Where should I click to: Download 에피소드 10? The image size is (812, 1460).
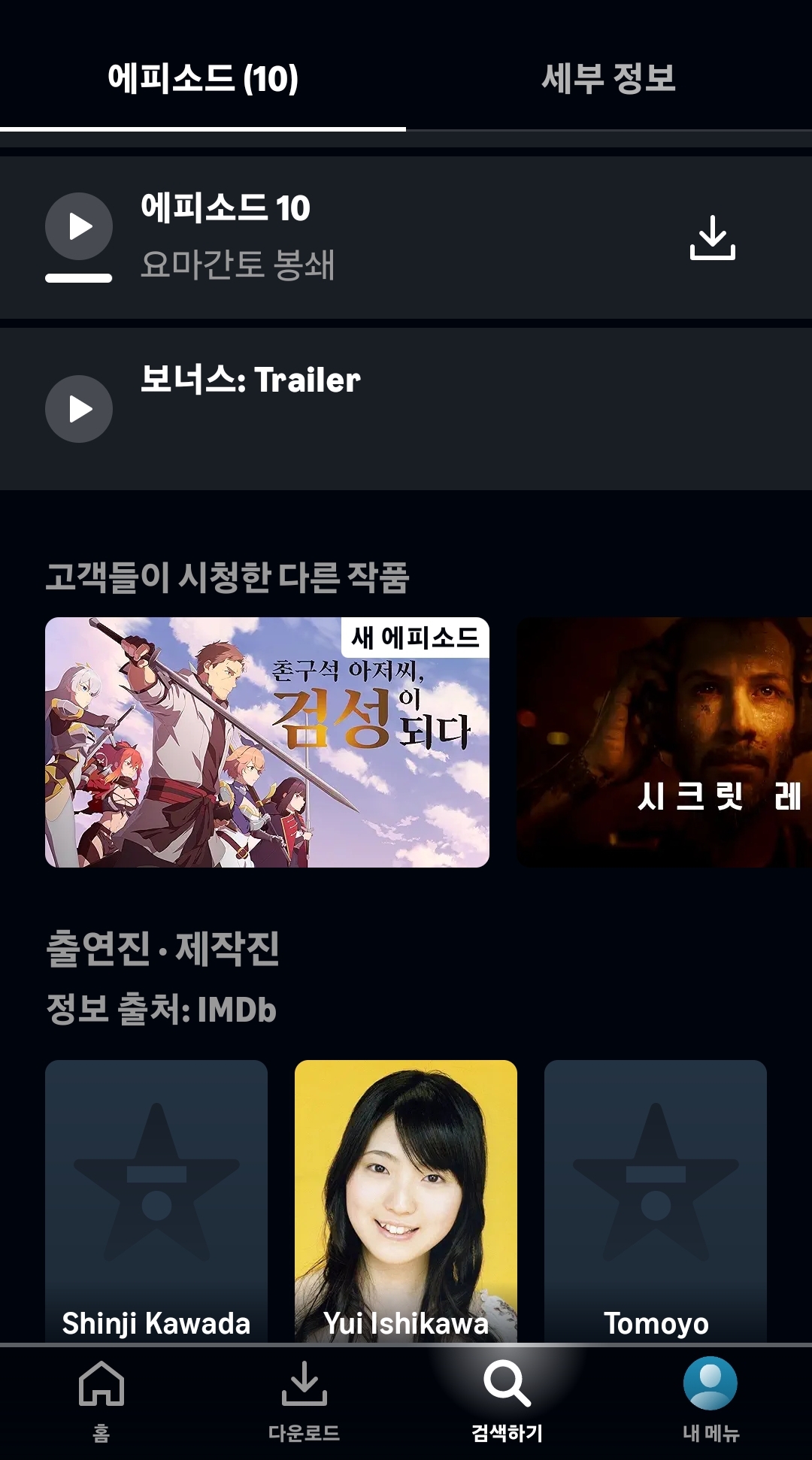(713, 238)
